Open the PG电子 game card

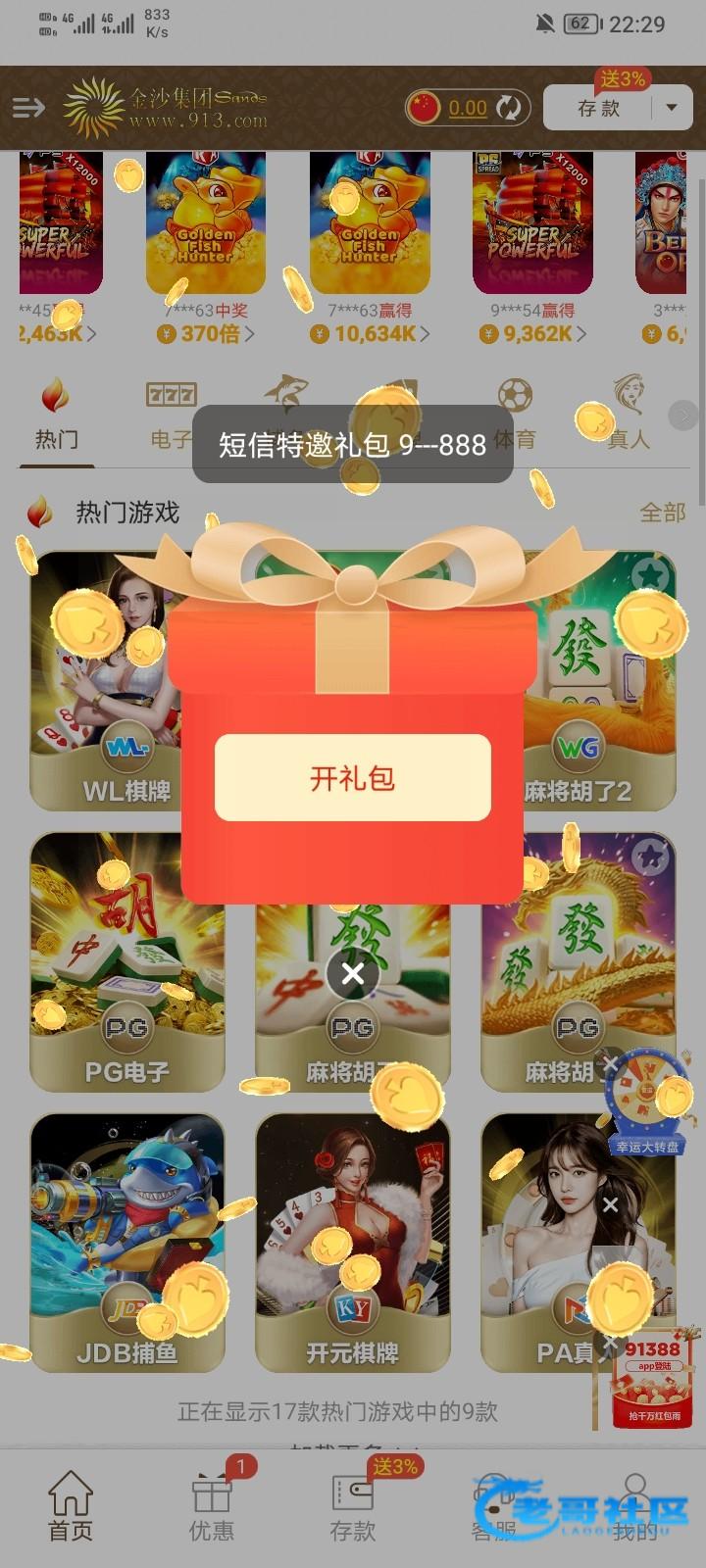[x=126, y=960]
